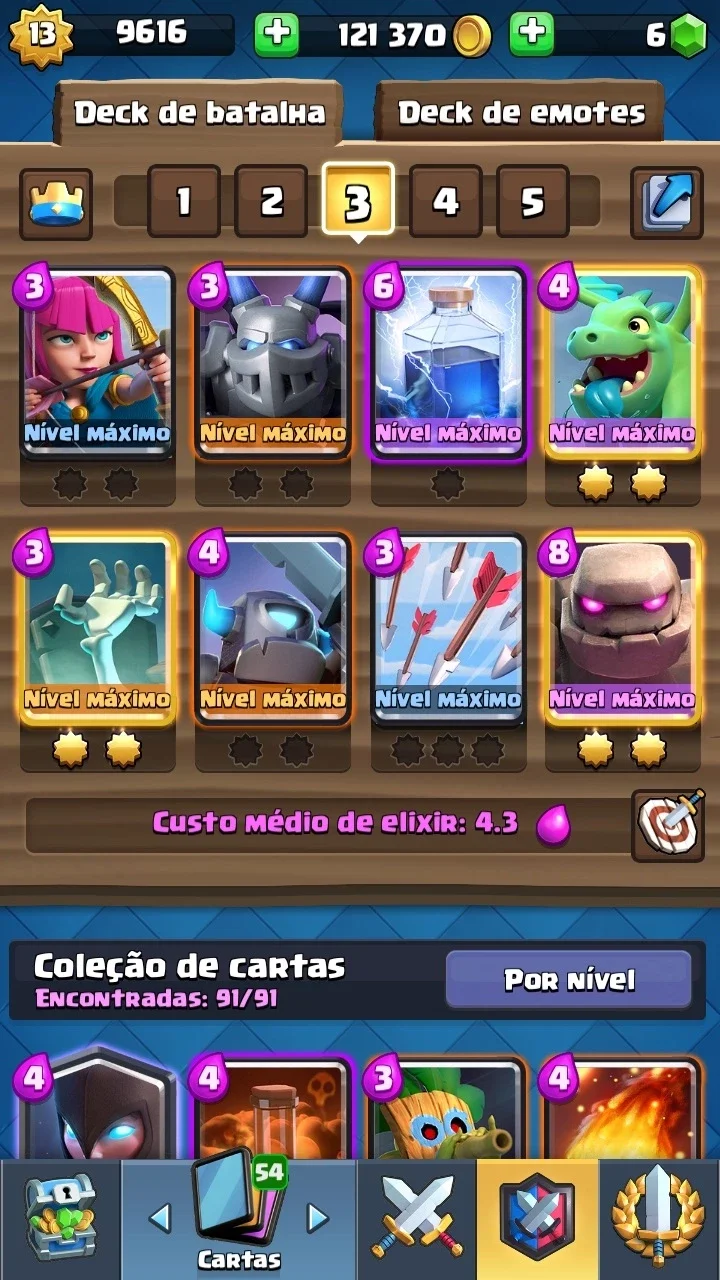Change sorting with the Por nível button

pyautogui.click(x=568, y=979)
